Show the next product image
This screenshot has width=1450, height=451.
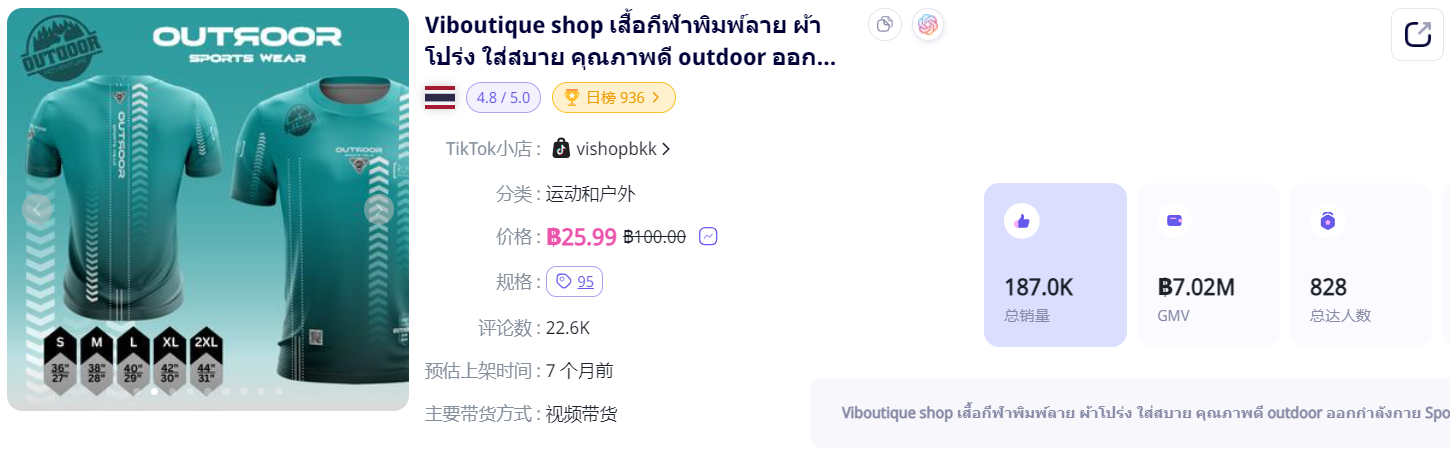coord(378,209)
